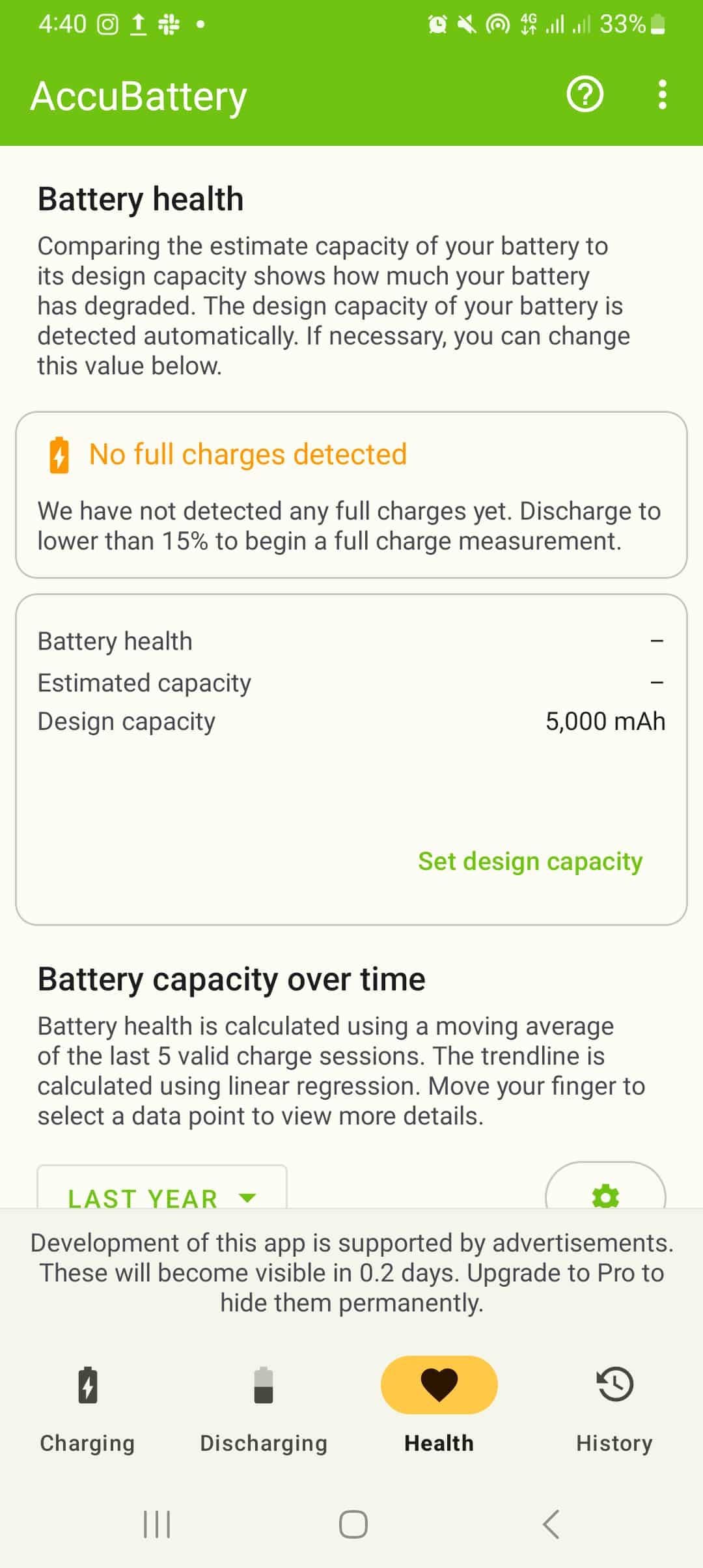The height and width of the screenshot is (1568, 703).
Task: Go back using the system back button
Action: [x=551, y=1524]
